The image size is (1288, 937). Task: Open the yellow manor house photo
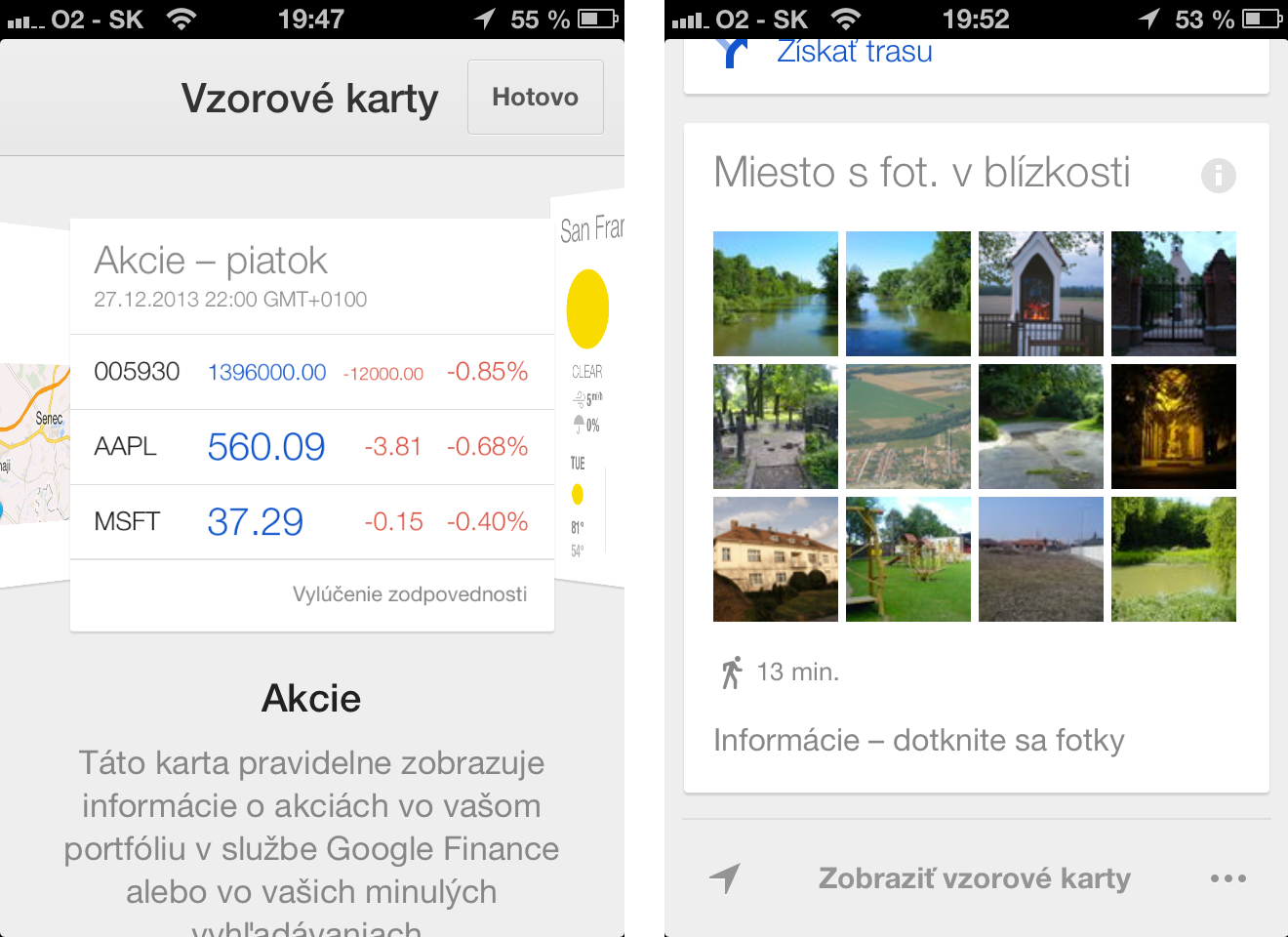(775, 559)
